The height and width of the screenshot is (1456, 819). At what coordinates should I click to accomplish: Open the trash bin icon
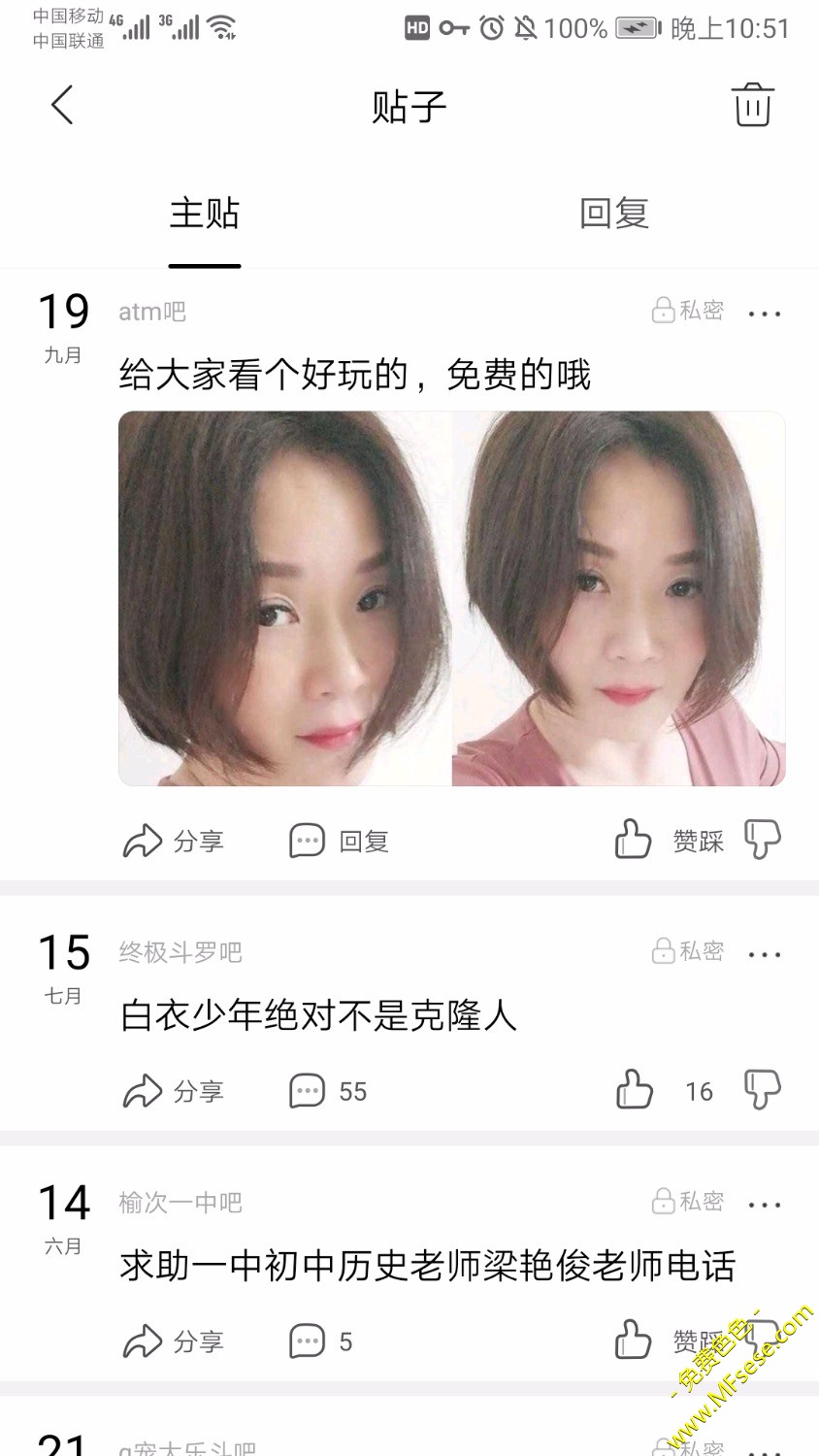click(752, 105)
